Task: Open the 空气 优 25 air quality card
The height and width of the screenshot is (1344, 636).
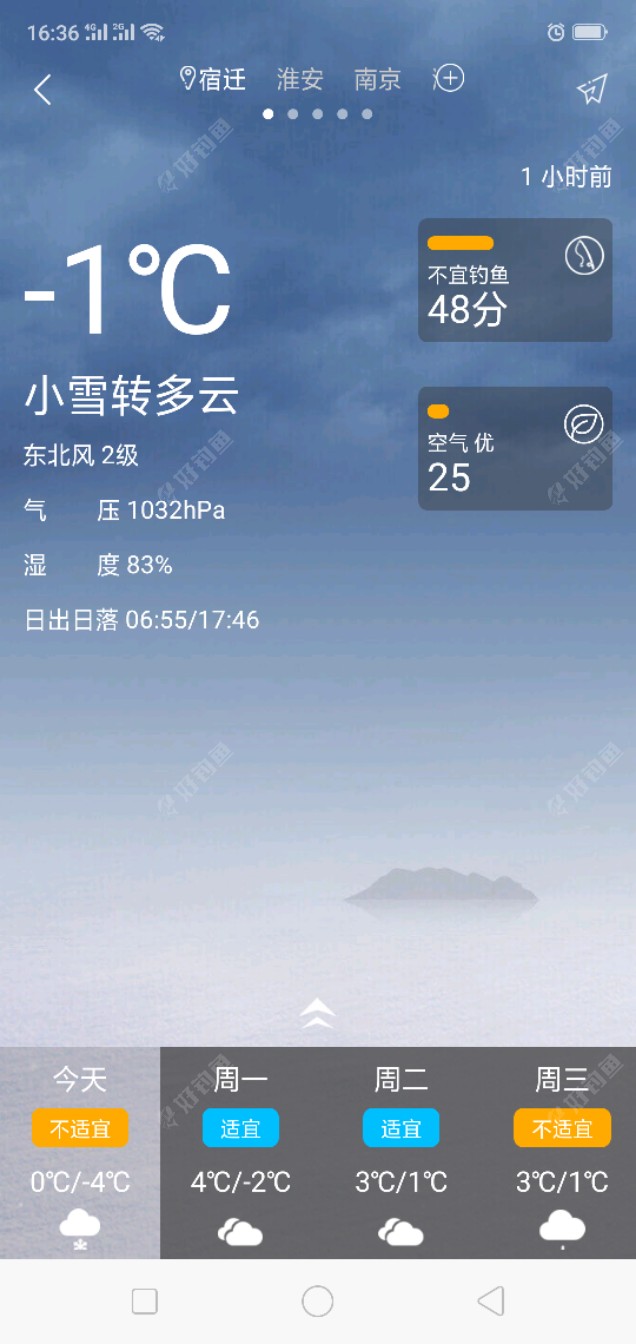Action: coord(515,448)
